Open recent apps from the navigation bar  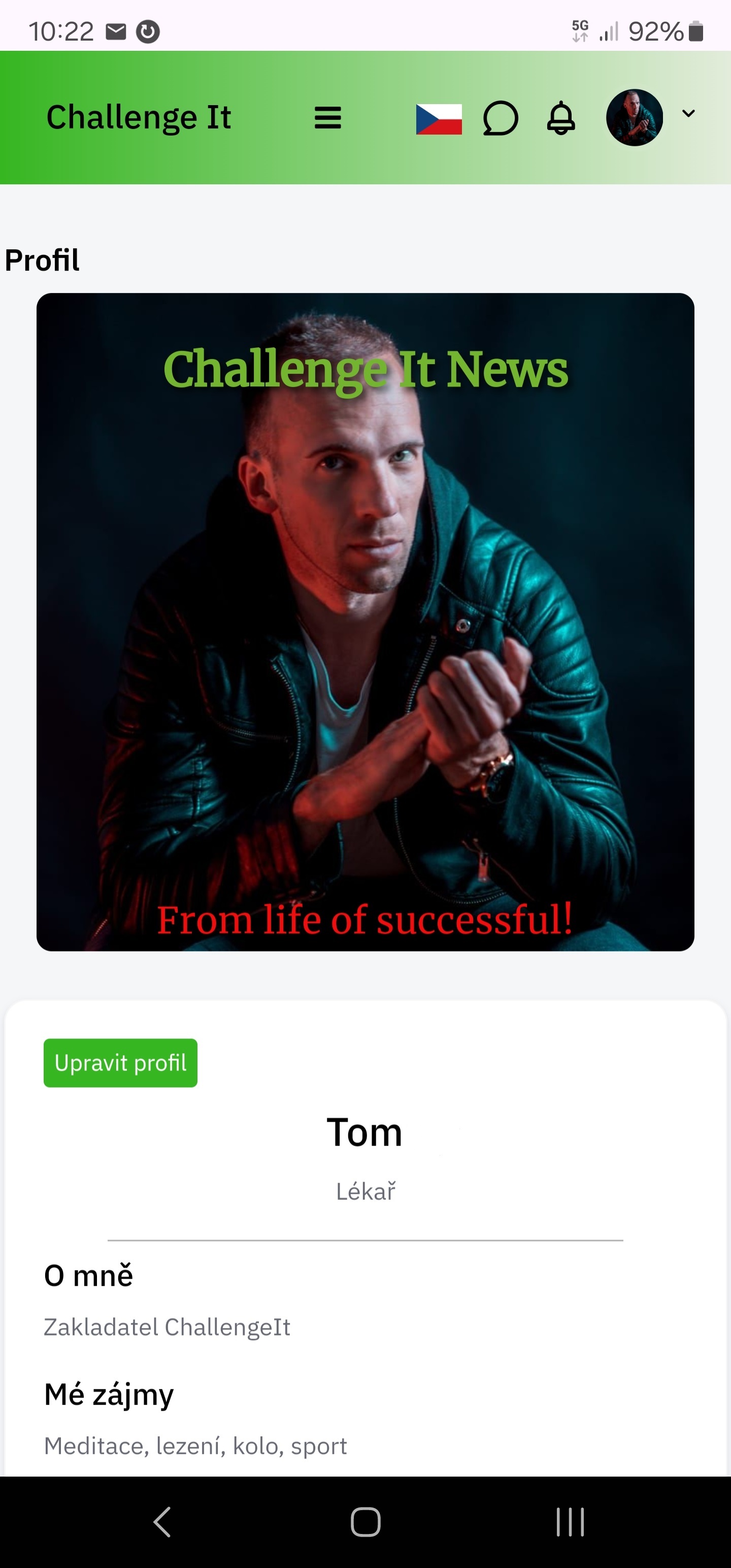[x=570, y=1522]
